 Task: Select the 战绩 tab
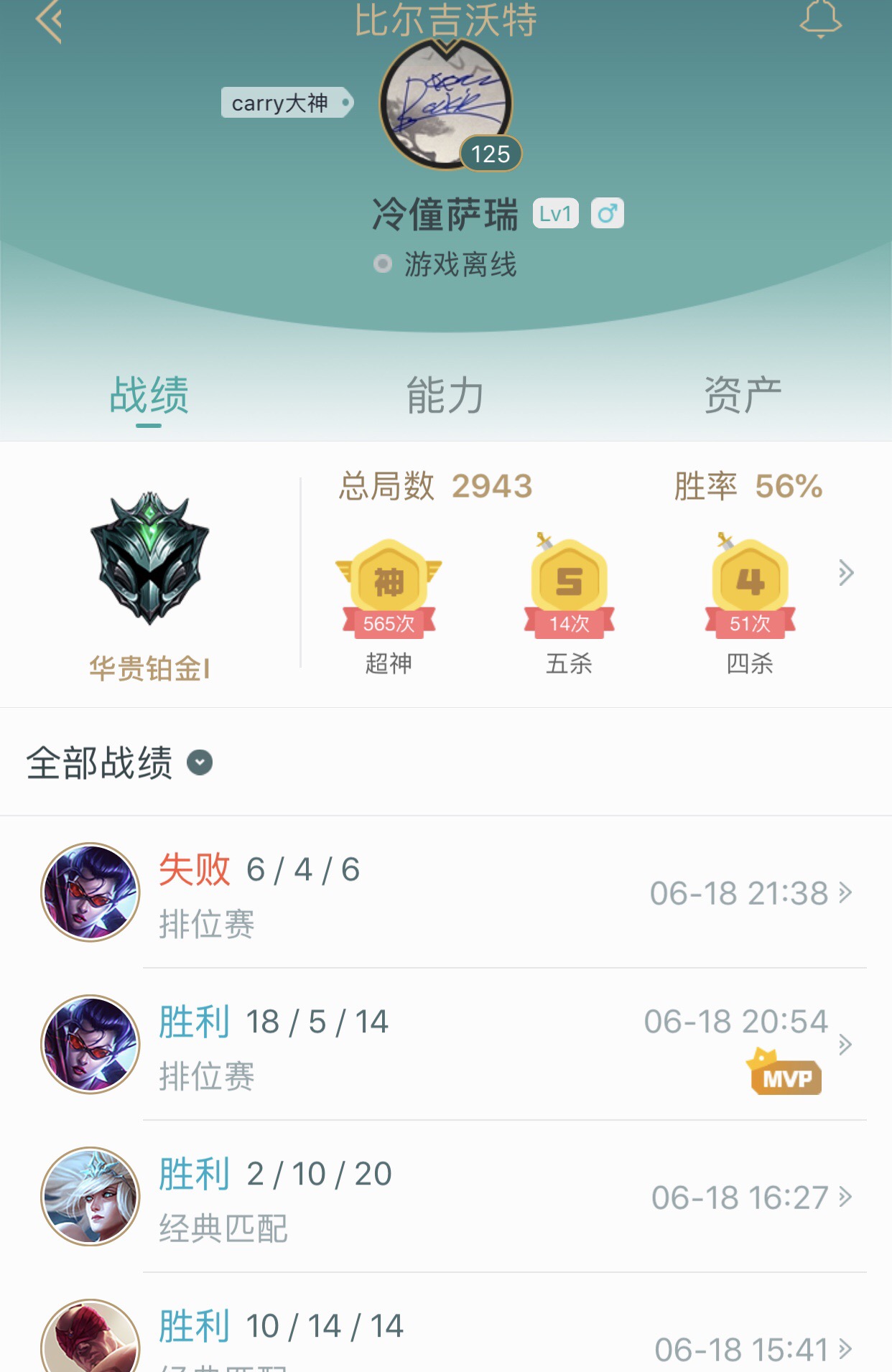(149, 396)
